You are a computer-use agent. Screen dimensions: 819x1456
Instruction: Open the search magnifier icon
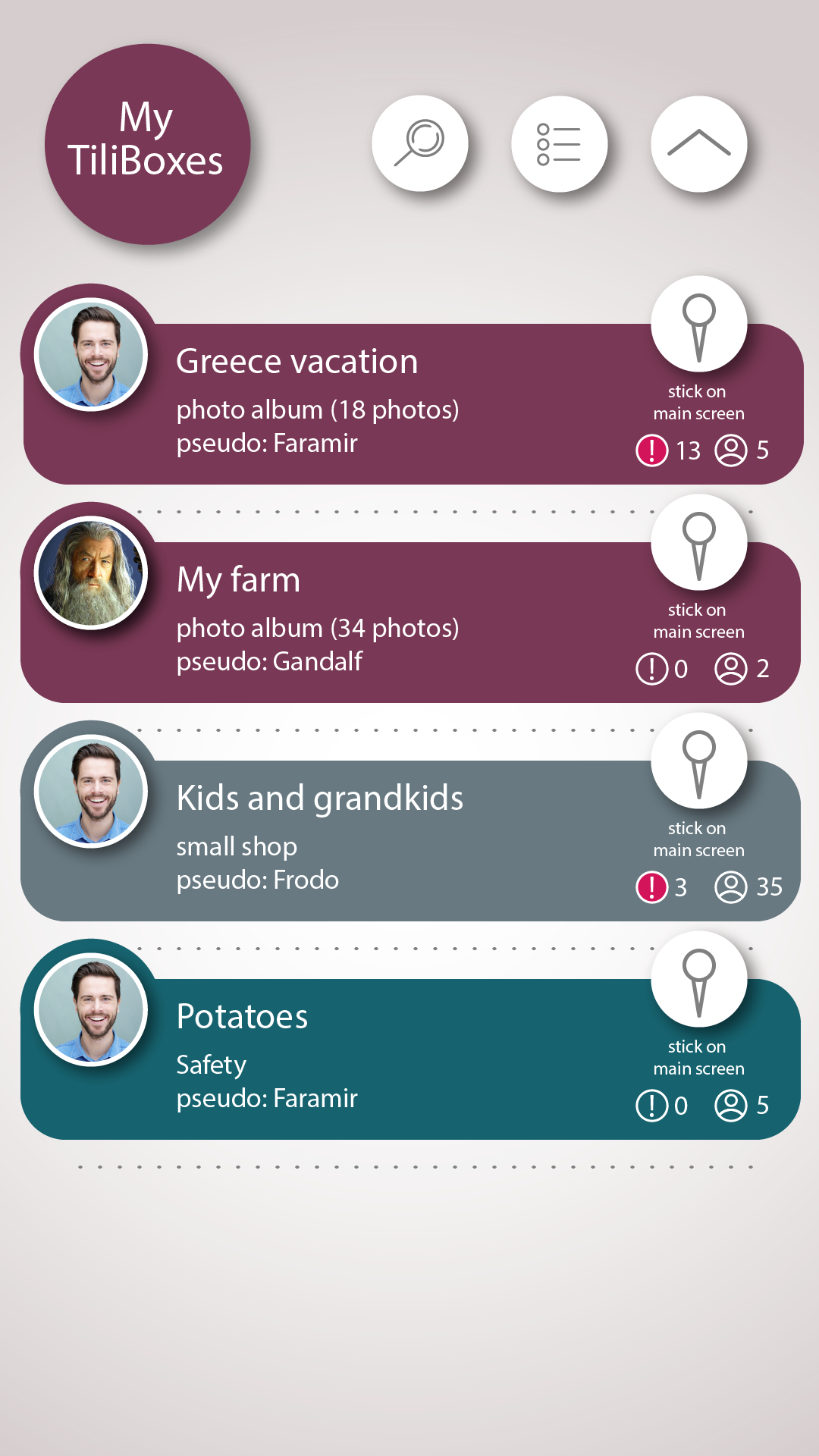point(419,143)
